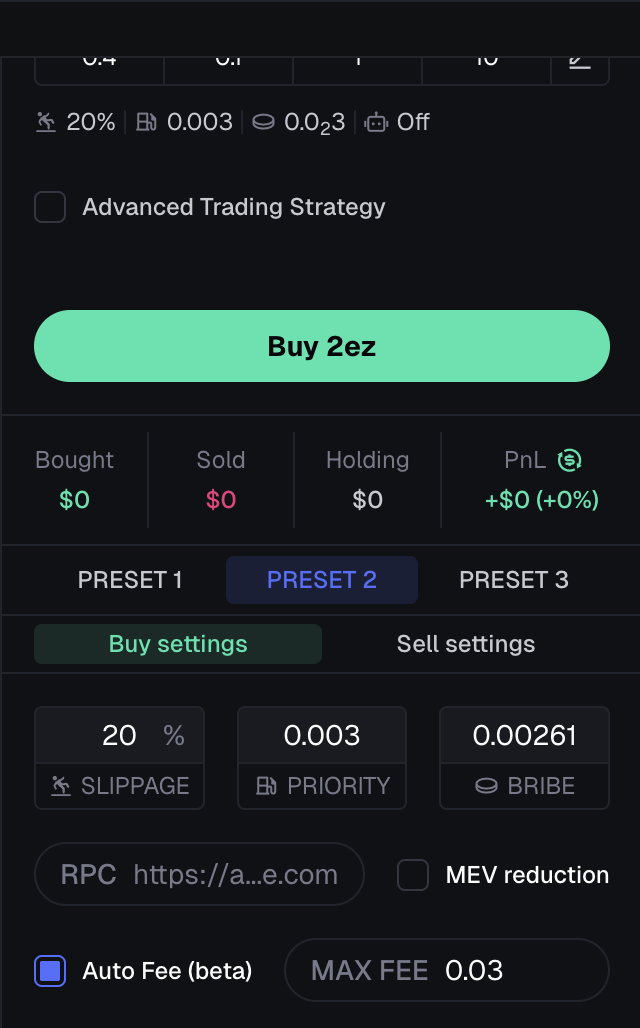Switch to Sell settings
Image resolution: width=640 pixels, height=1028 pixels.
point(465,644)
